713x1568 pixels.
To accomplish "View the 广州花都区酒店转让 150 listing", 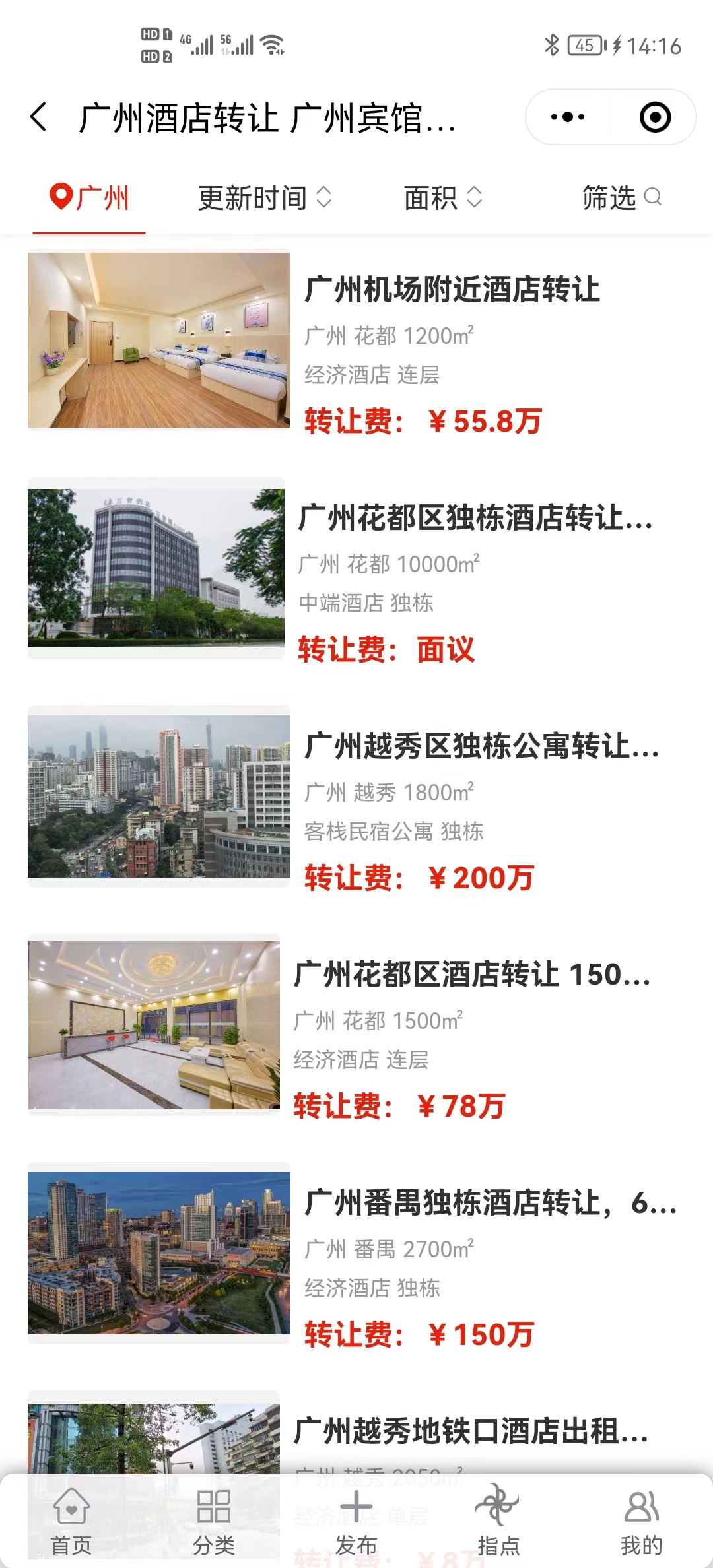I will pos(471,975).
